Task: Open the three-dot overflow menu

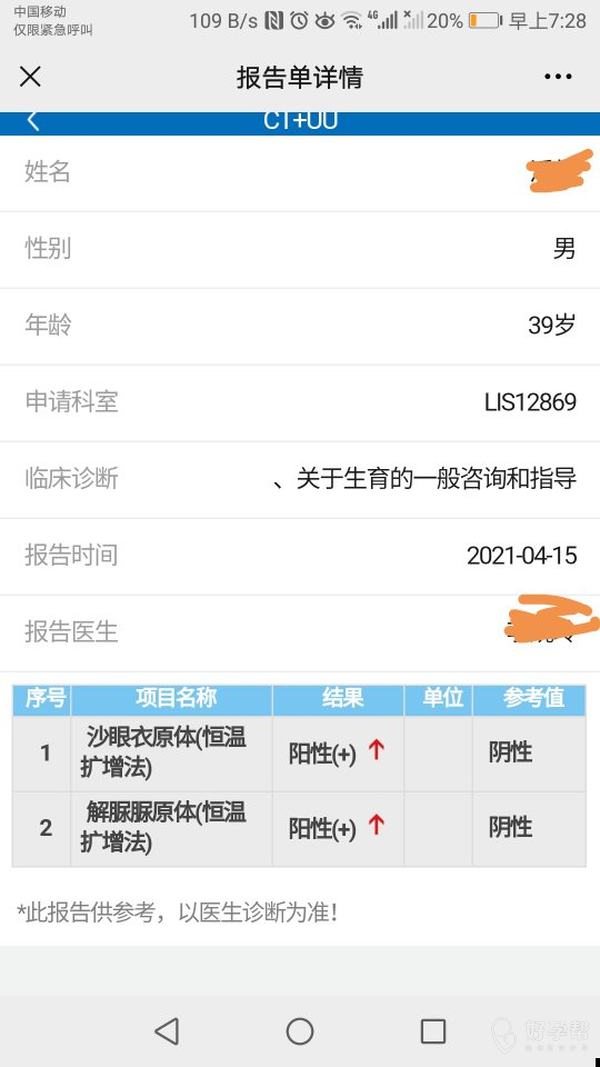Action: point(558,77)
